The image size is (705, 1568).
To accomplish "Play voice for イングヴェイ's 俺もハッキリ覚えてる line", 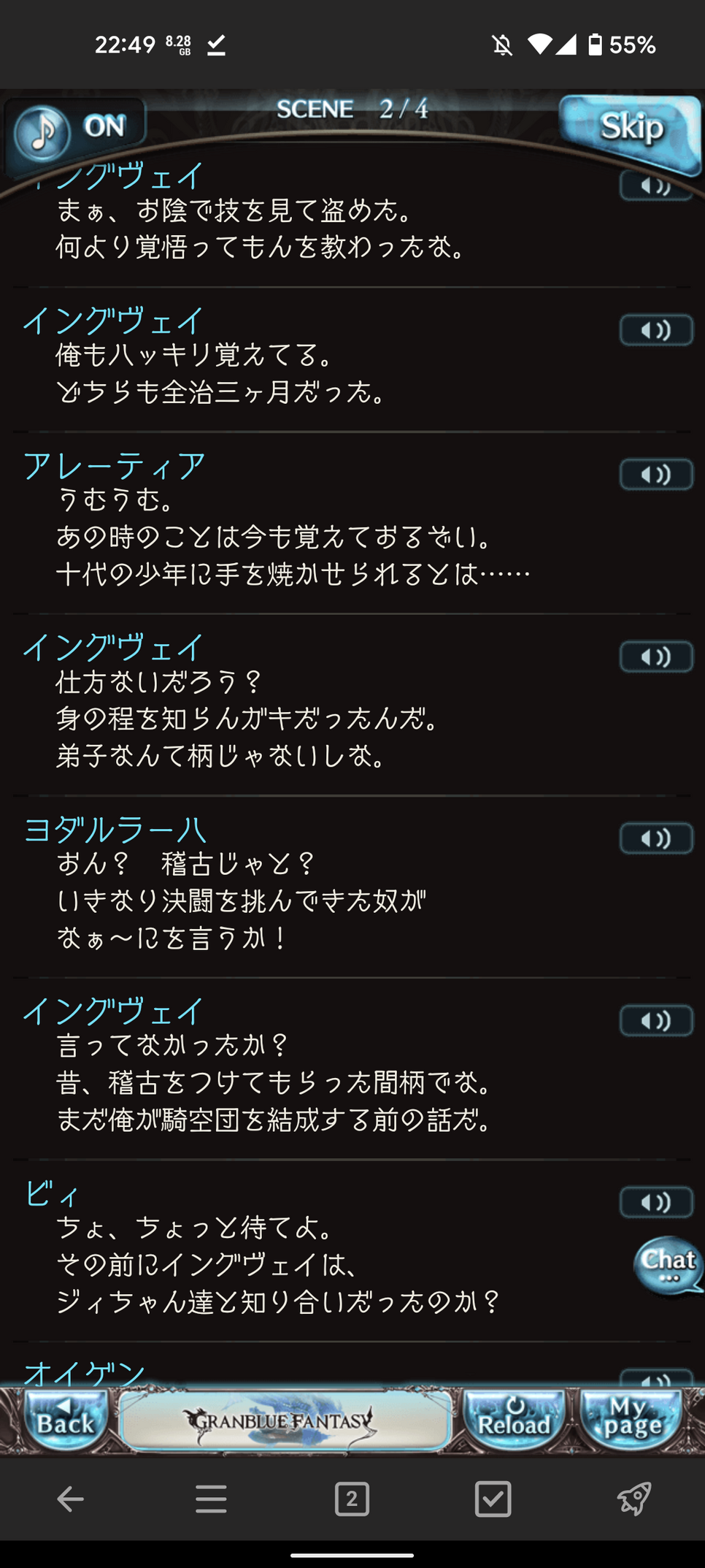I will point(655,330).
